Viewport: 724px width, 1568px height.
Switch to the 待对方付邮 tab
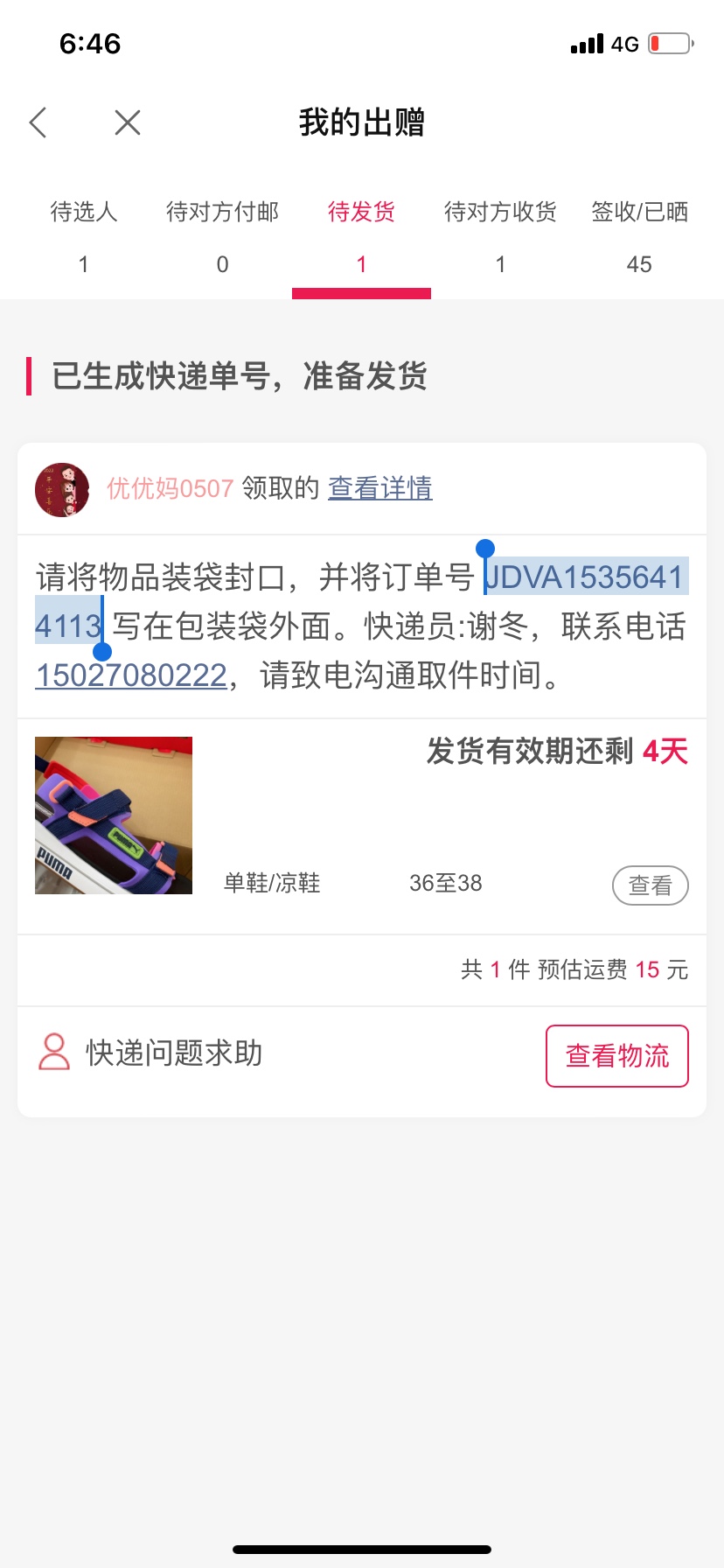[x=222, y=236]
